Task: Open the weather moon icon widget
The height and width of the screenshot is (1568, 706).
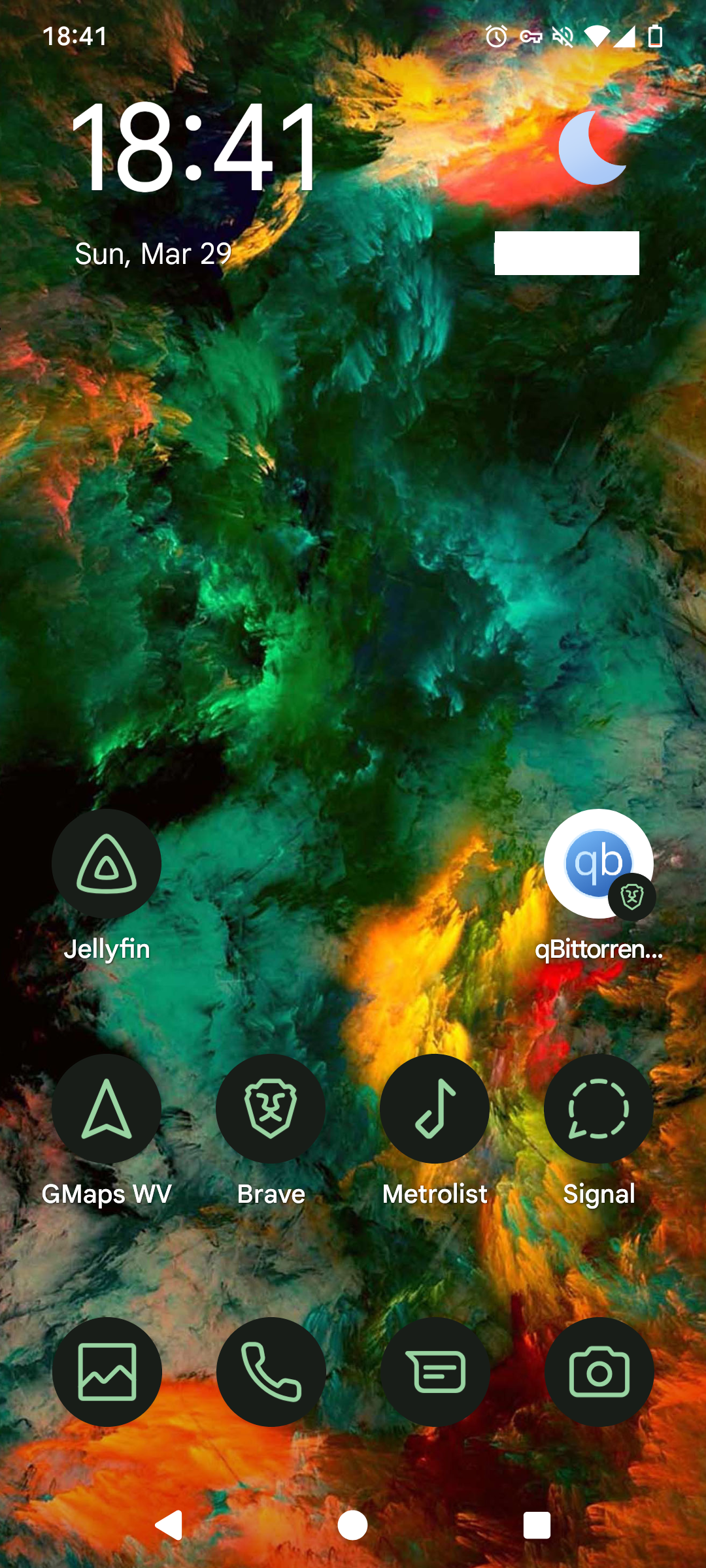Action: coord(593,148)
